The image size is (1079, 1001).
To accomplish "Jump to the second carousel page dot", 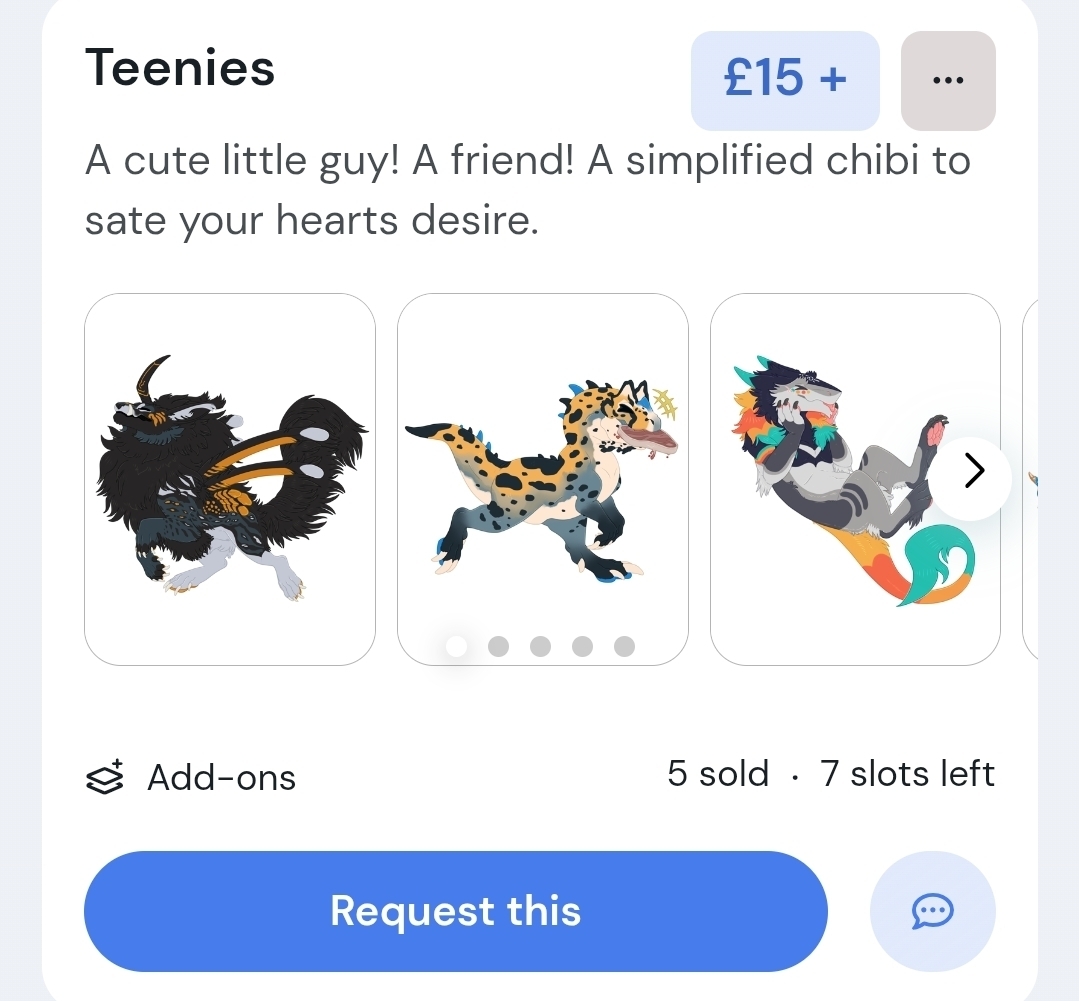I will tap(498, 647).
